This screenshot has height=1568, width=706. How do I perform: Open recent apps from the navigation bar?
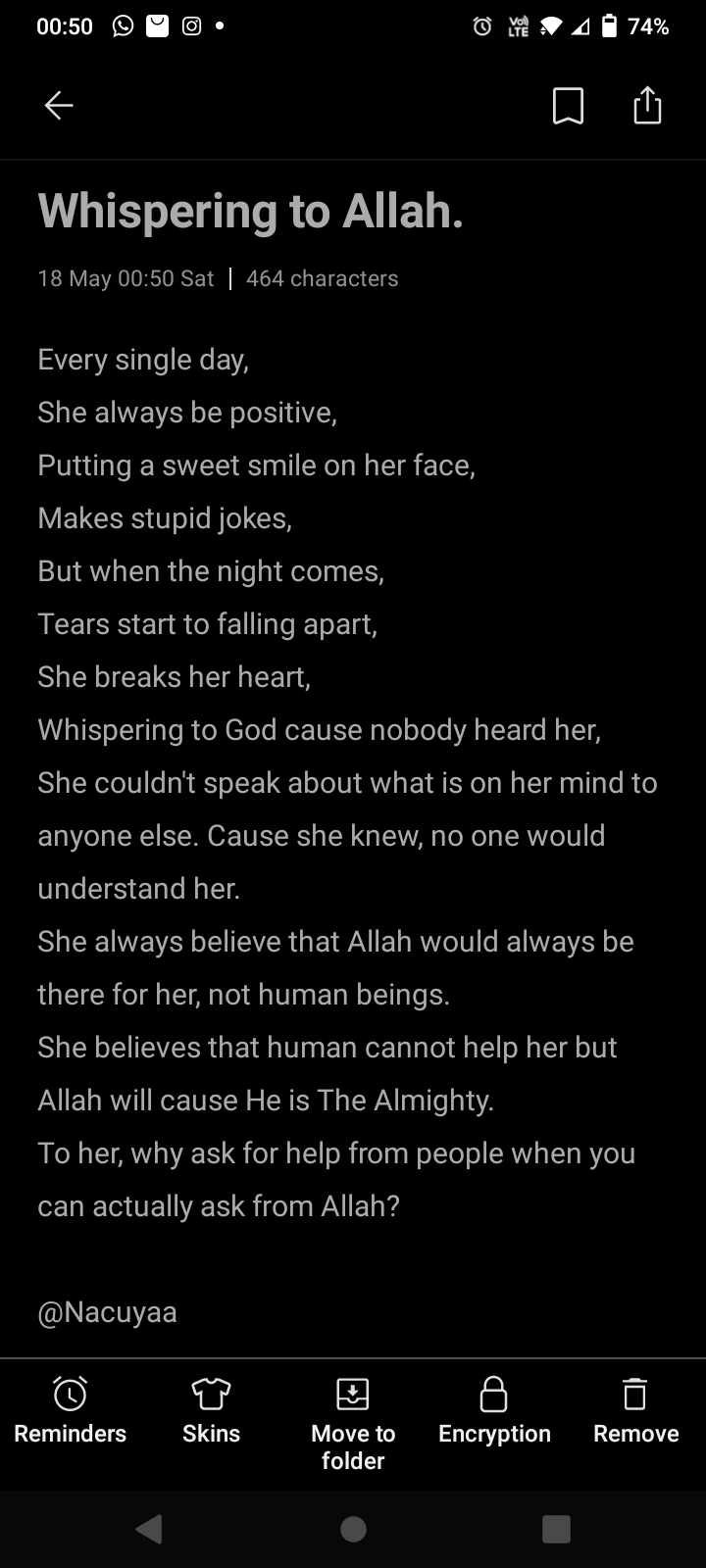tap(556, 1529)
